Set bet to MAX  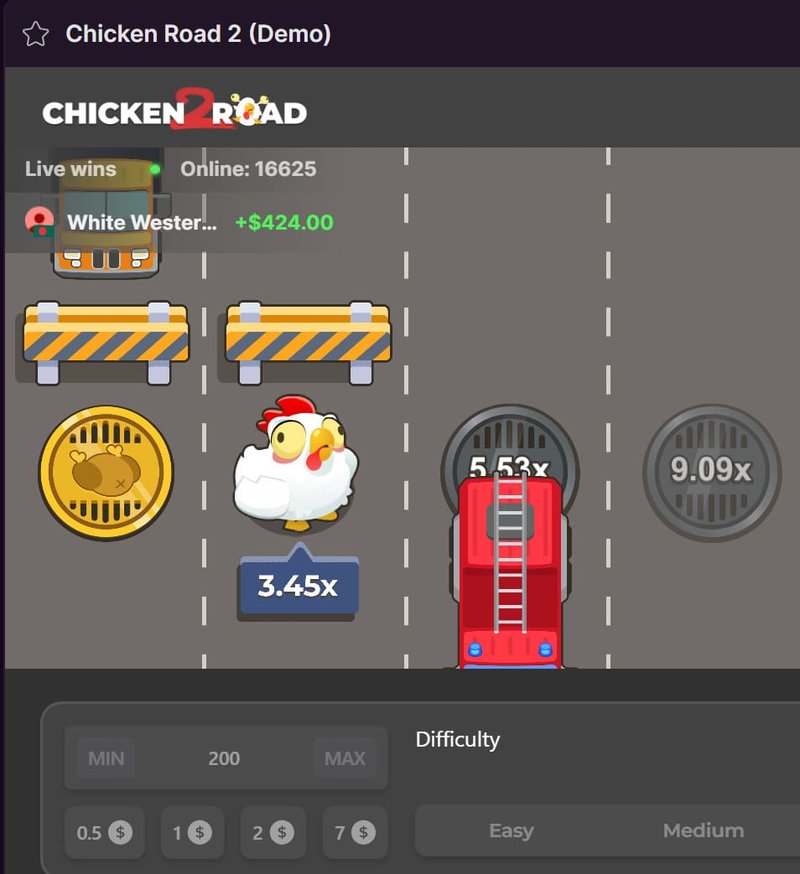[x=345, y=758]
